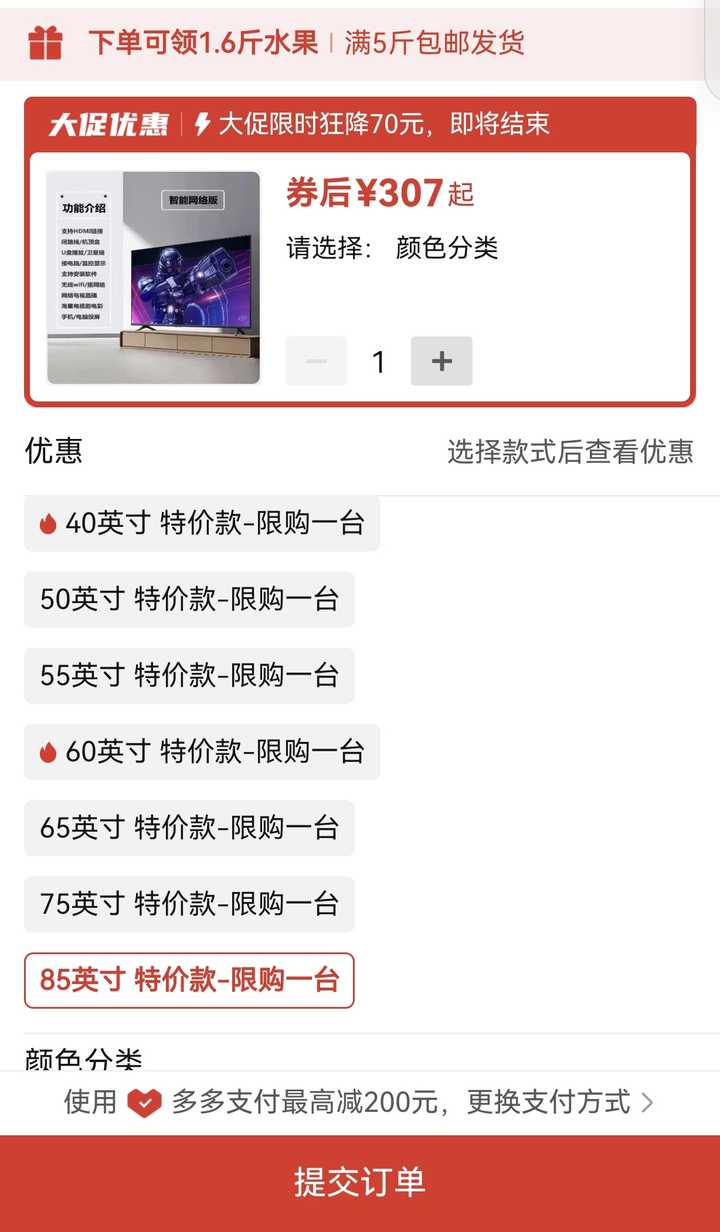Pick the 75英寸 特价款 option
The width and height of the screenshot is (720, 1232).
[x=189, y=904]
